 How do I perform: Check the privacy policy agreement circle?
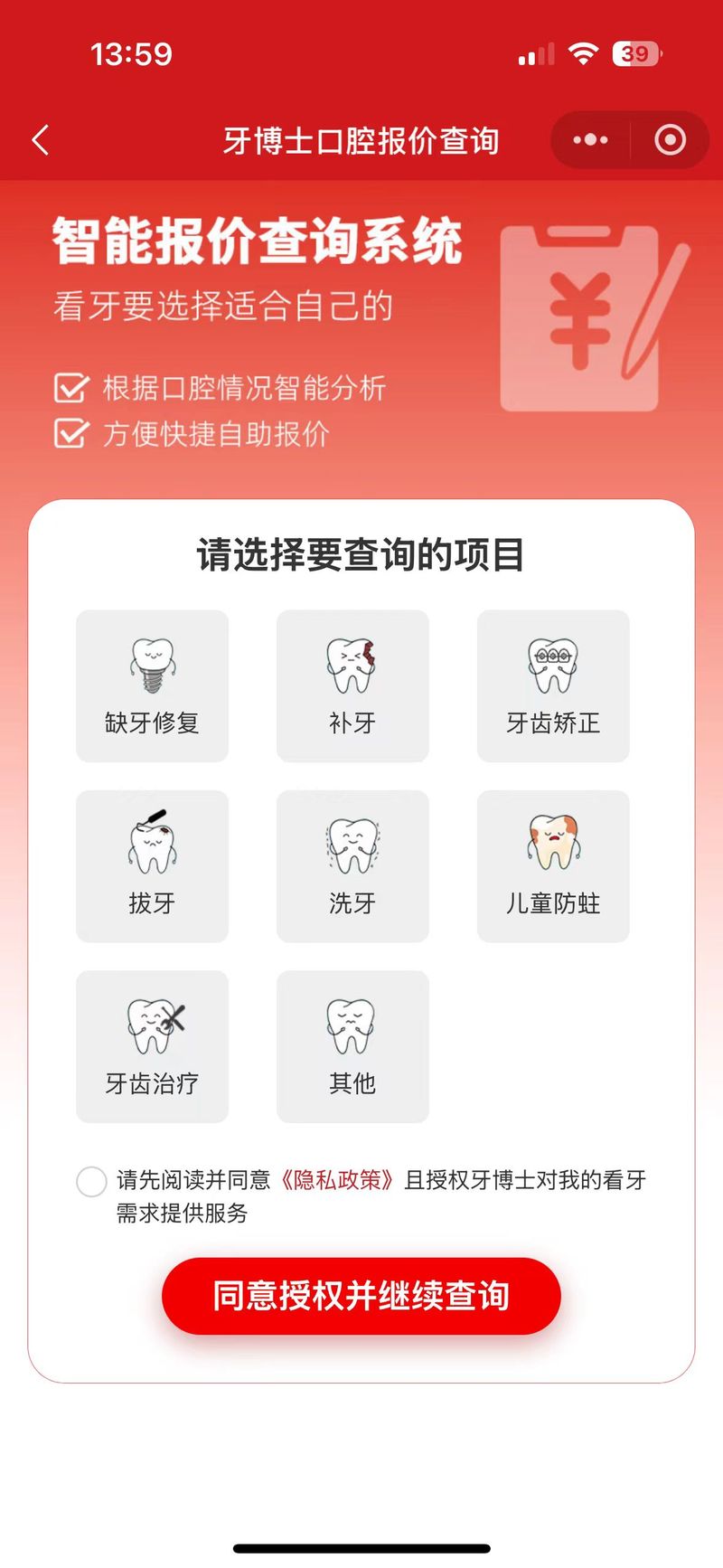pyautogui.click(x=91, y=1181)
